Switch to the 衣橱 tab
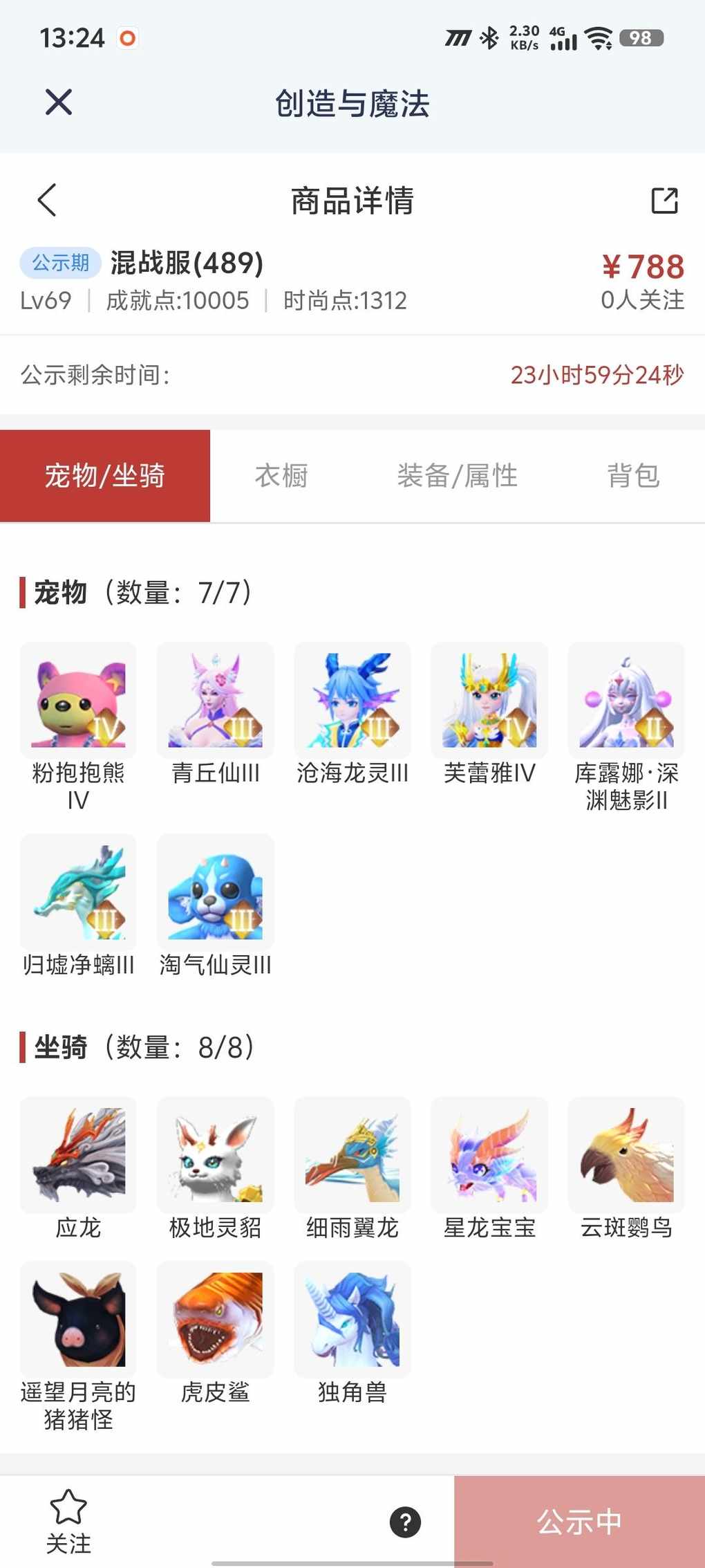This screenshot has width=705, height=1568. pyautogui.click(x=281, y=476)
